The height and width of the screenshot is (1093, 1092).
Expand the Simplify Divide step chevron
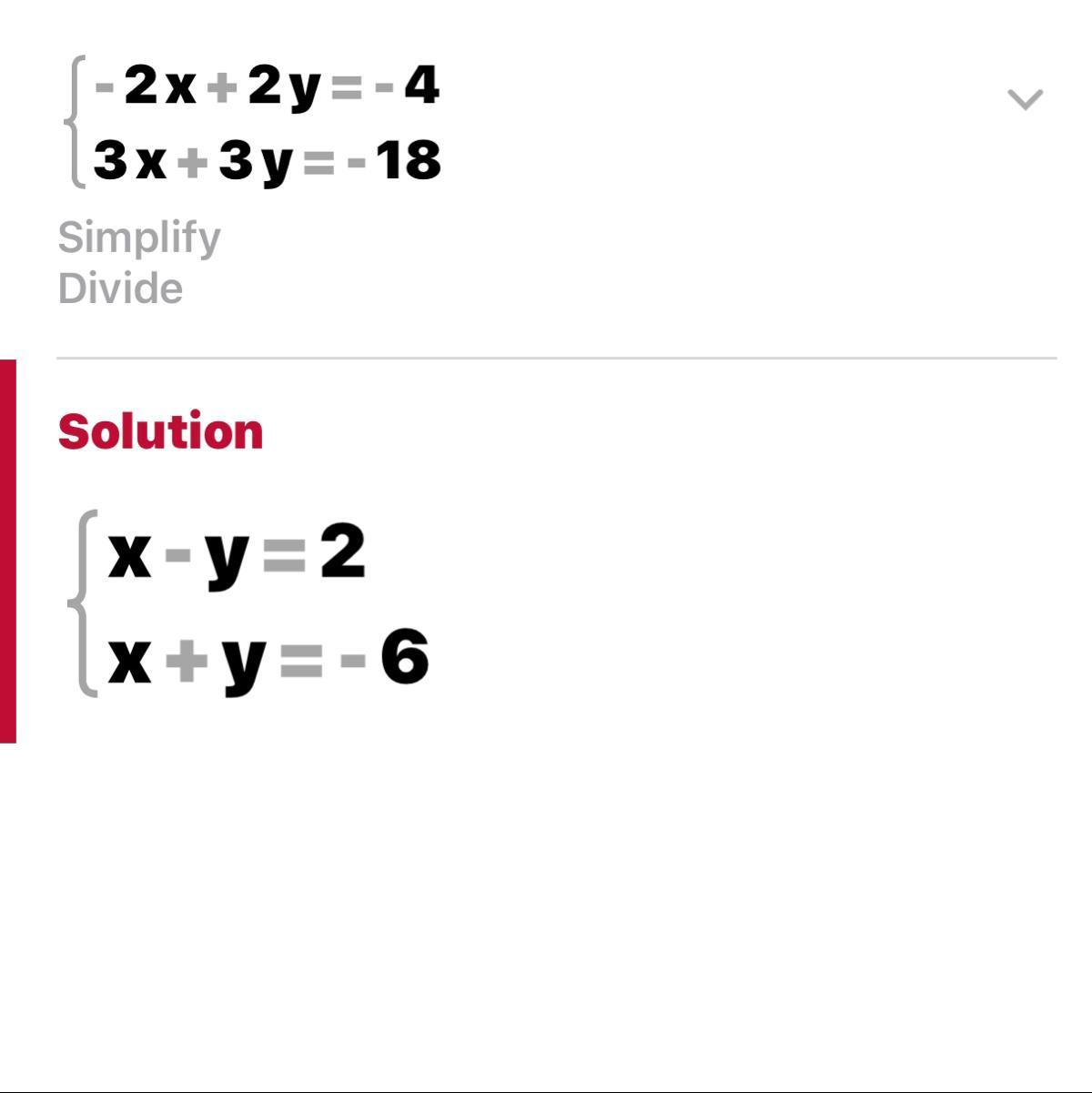coord(1026,99)
